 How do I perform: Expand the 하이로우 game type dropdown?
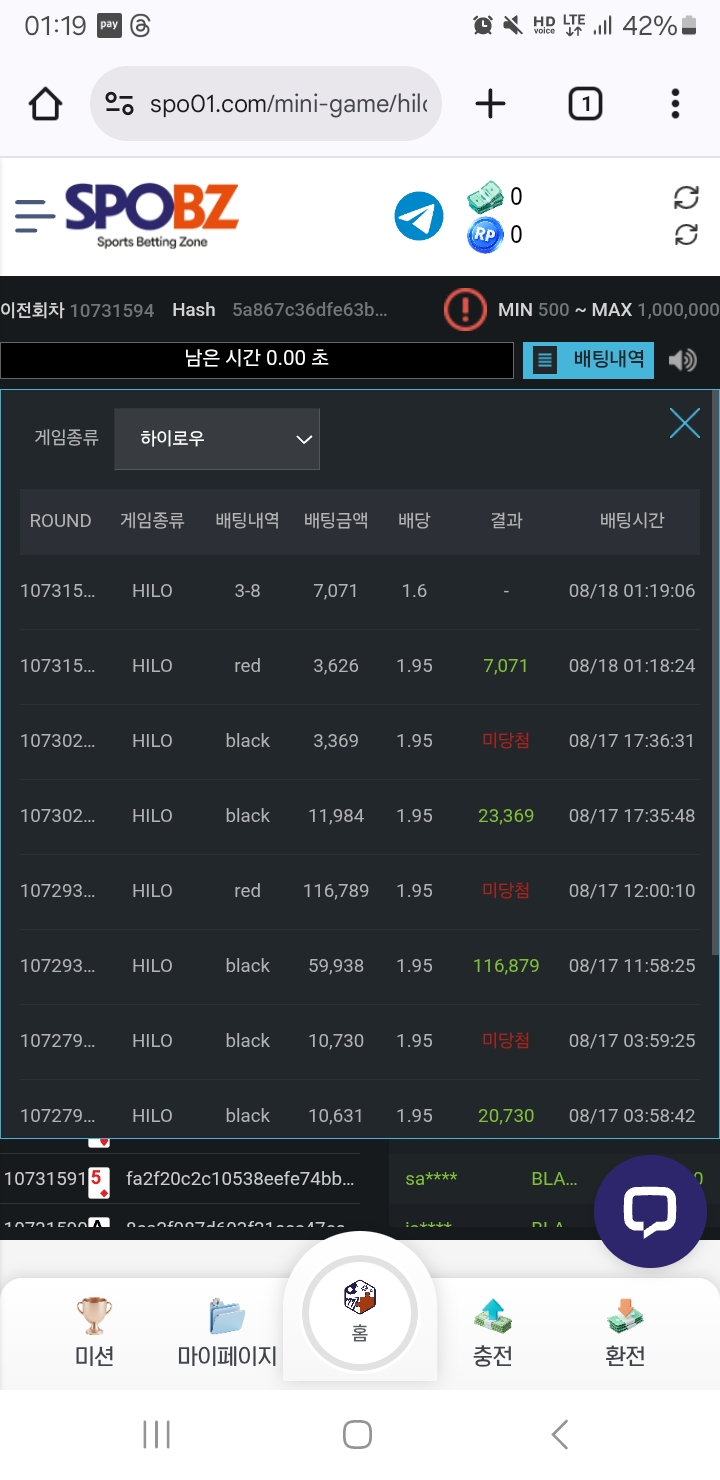pos(217,439)
